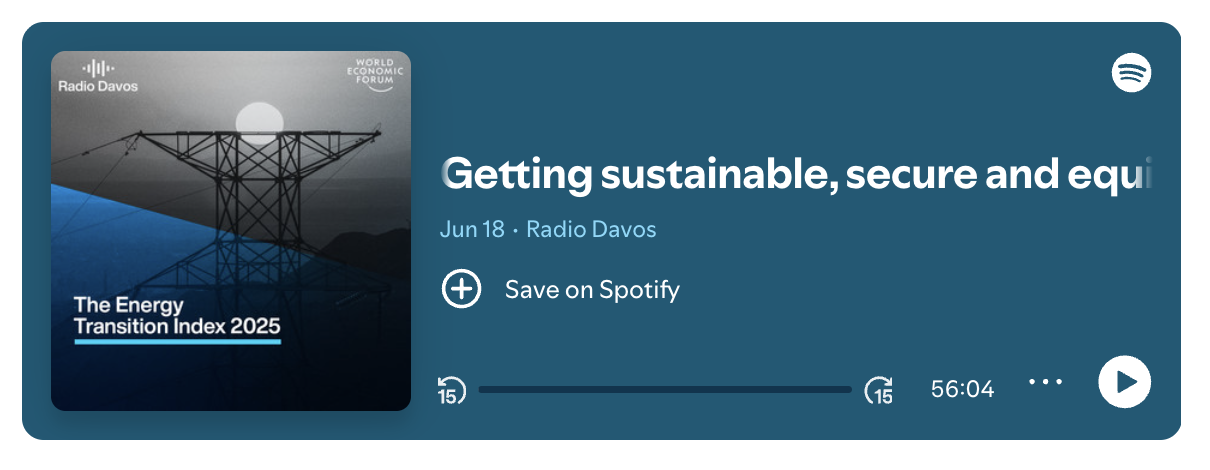Tap the episode progress bar
Image resolution: width=1210 pixels, height=470 pixels.
(x=665, y=389)
